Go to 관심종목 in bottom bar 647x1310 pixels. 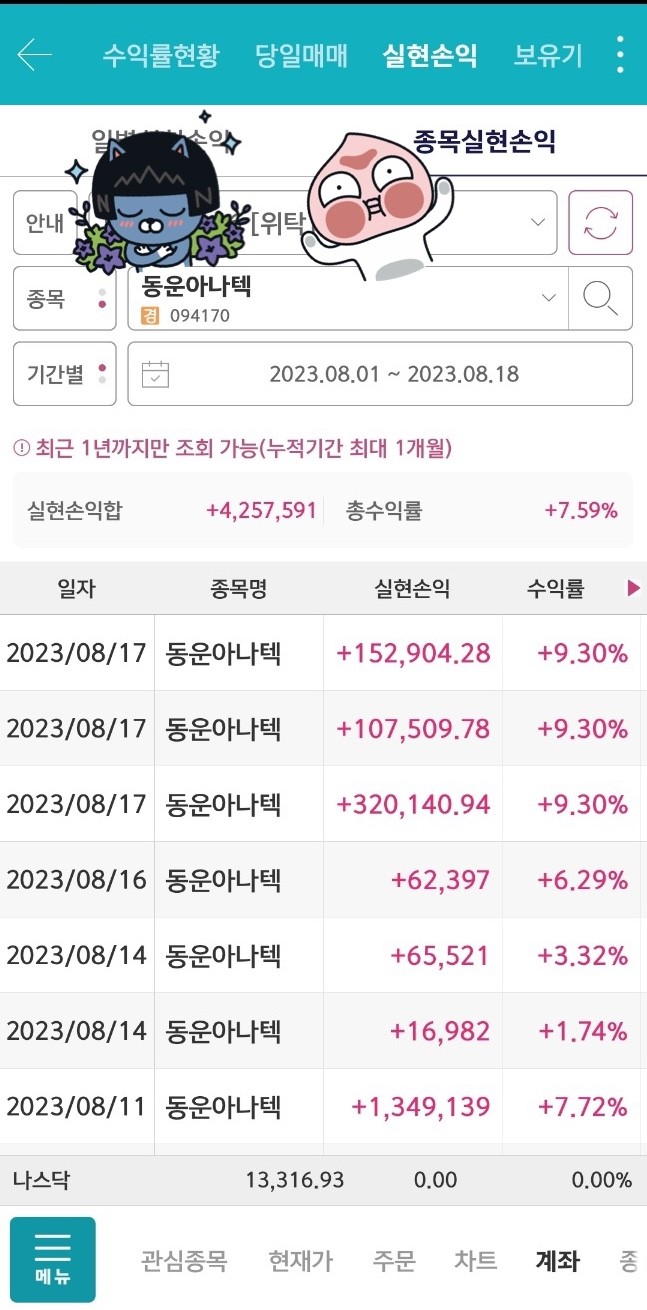coord(184,1261)
